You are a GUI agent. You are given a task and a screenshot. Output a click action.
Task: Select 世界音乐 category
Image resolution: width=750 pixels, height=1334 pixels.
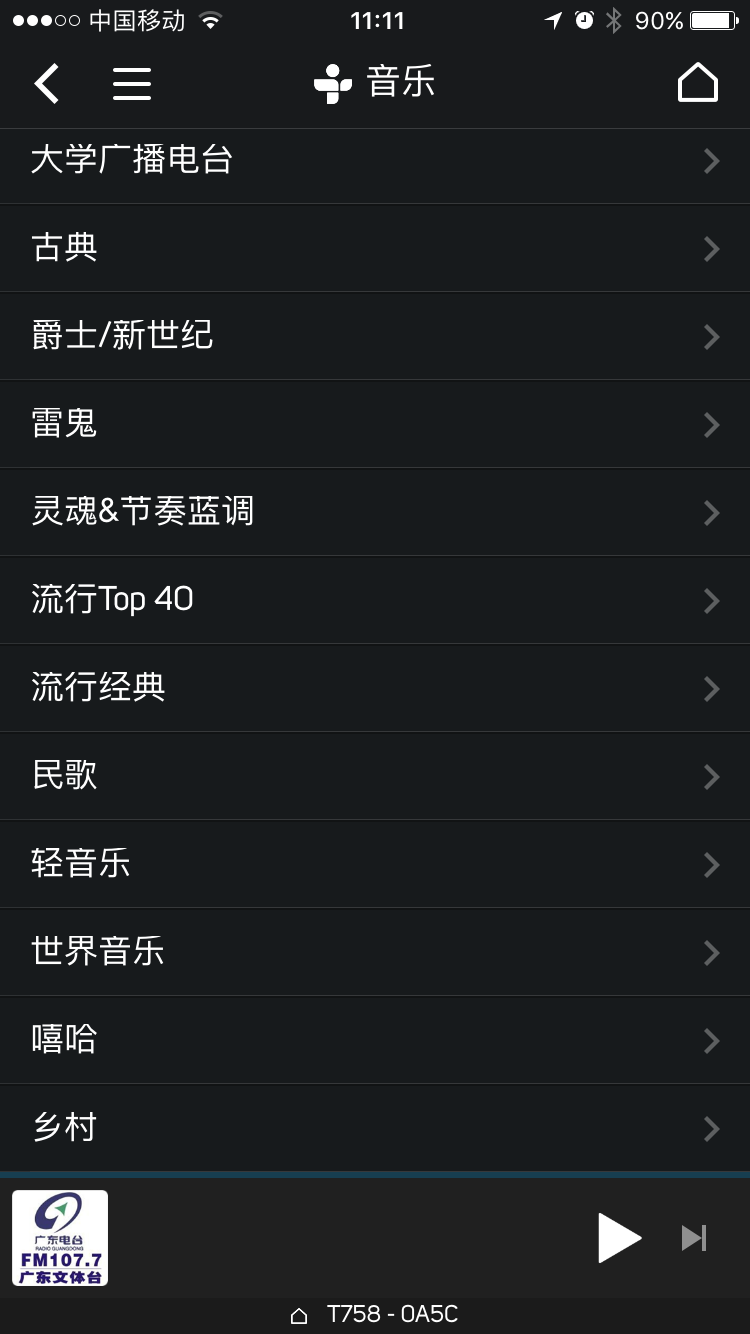tap(375, 952)
